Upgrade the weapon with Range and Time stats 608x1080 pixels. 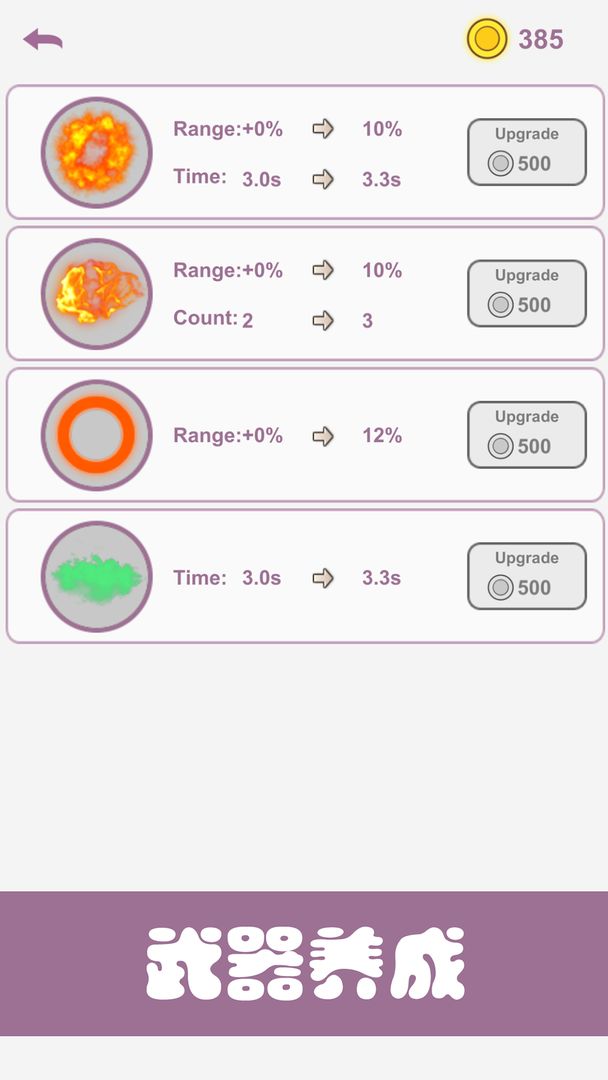pos(526,152)
